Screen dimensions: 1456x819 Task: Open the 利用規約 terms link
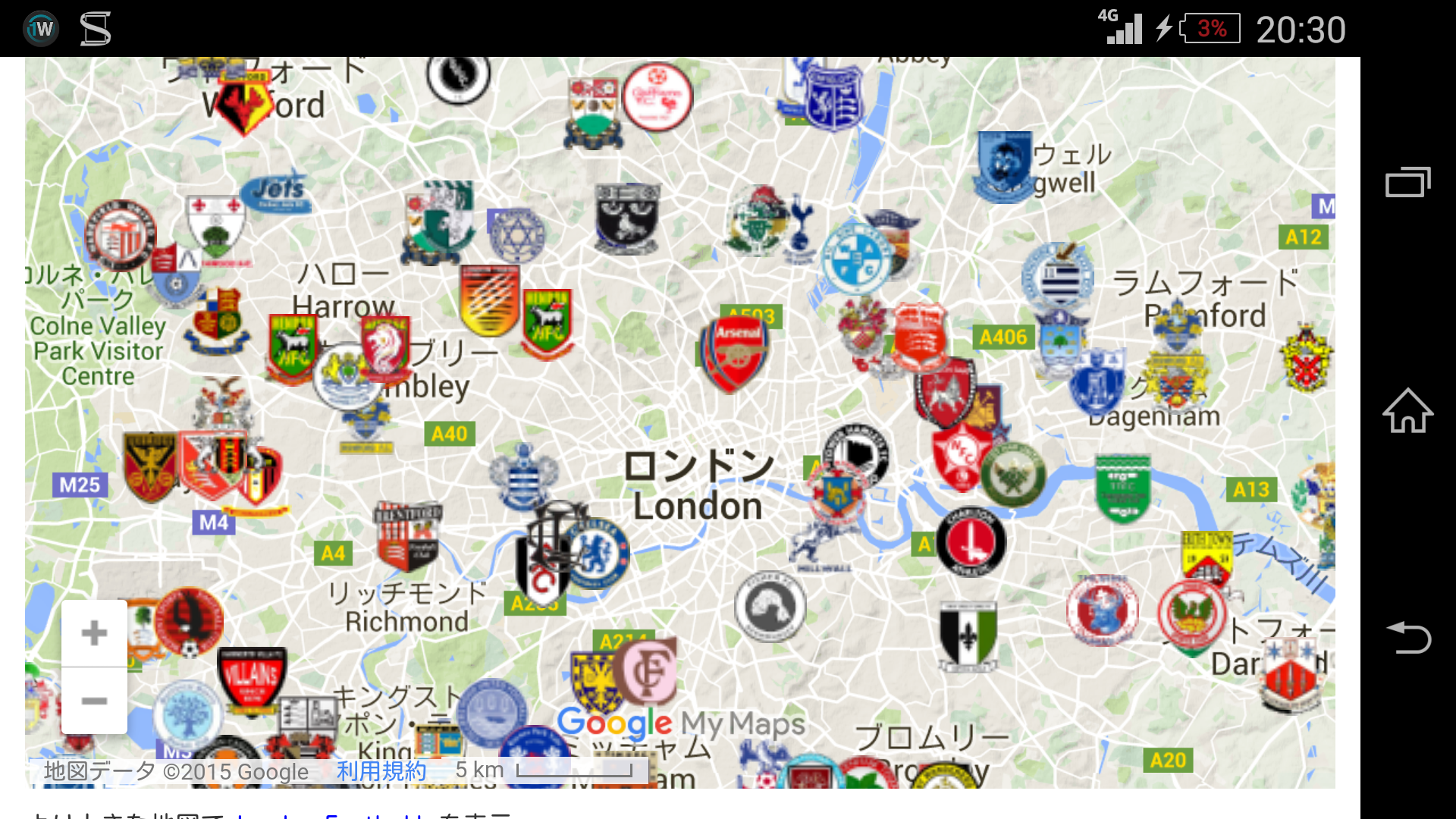click(381, 771)
